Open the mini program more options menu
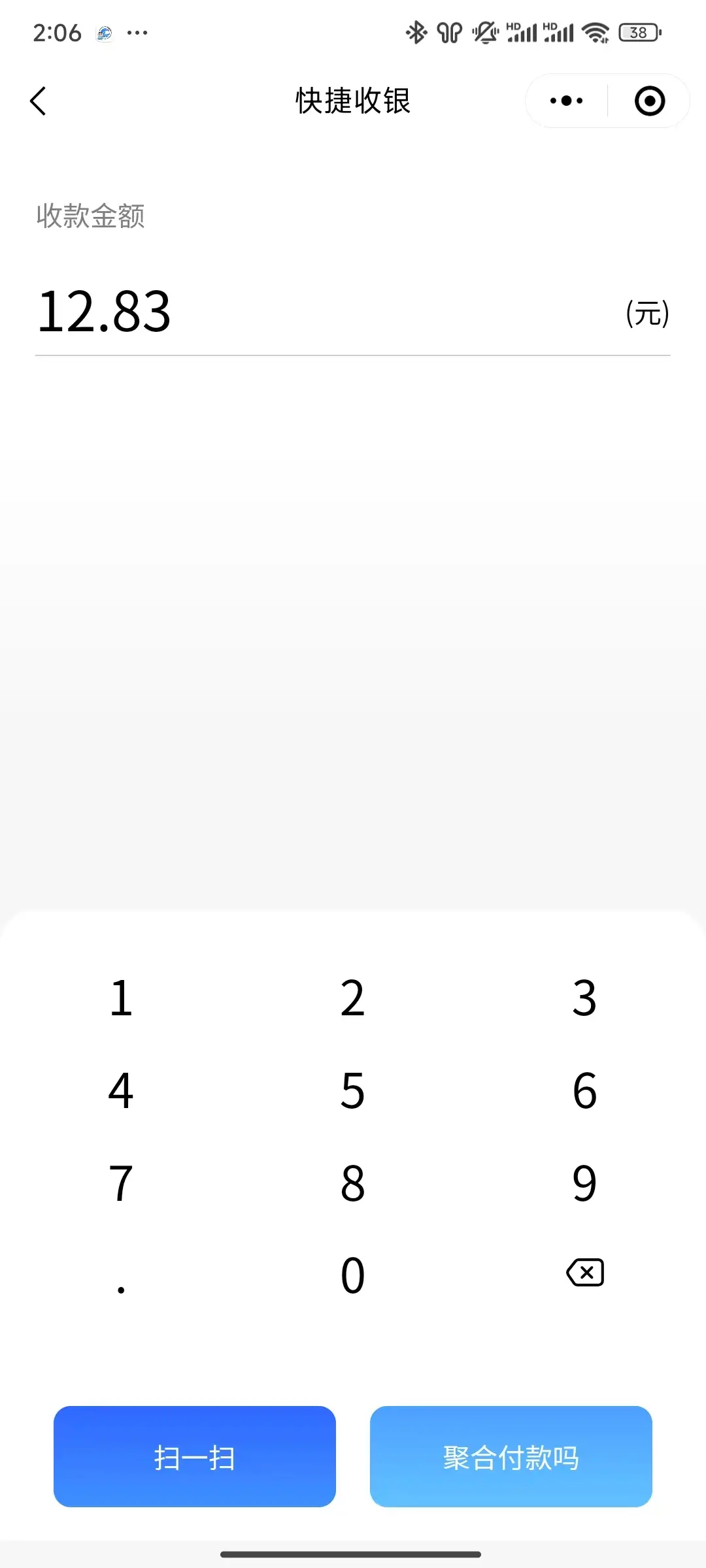The height and width of the screenshot is (1568, 706). click(567, 101)
